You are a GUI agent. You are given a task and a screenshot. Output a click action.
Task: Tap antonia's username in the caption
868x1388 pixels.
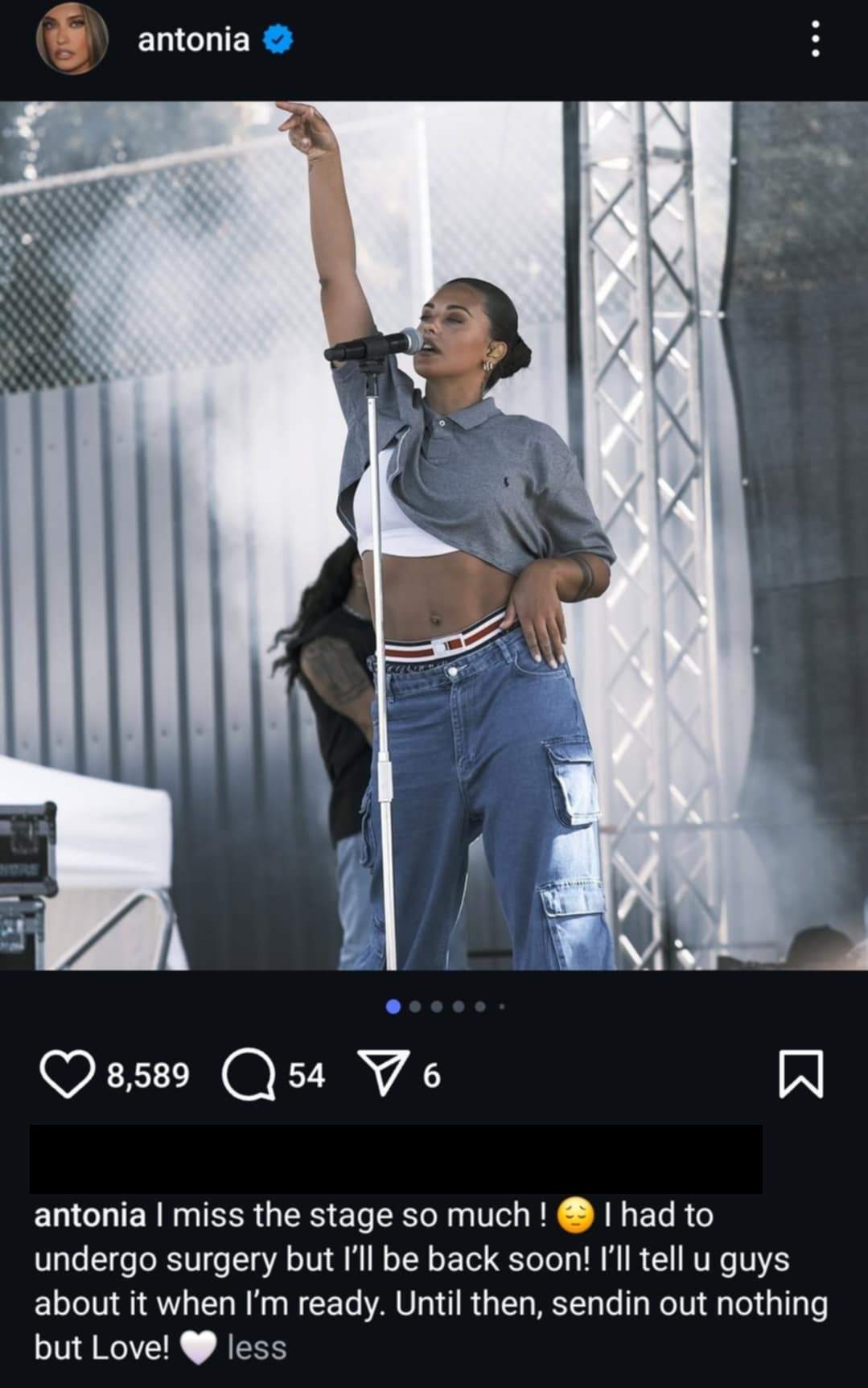pos(89,1215)
